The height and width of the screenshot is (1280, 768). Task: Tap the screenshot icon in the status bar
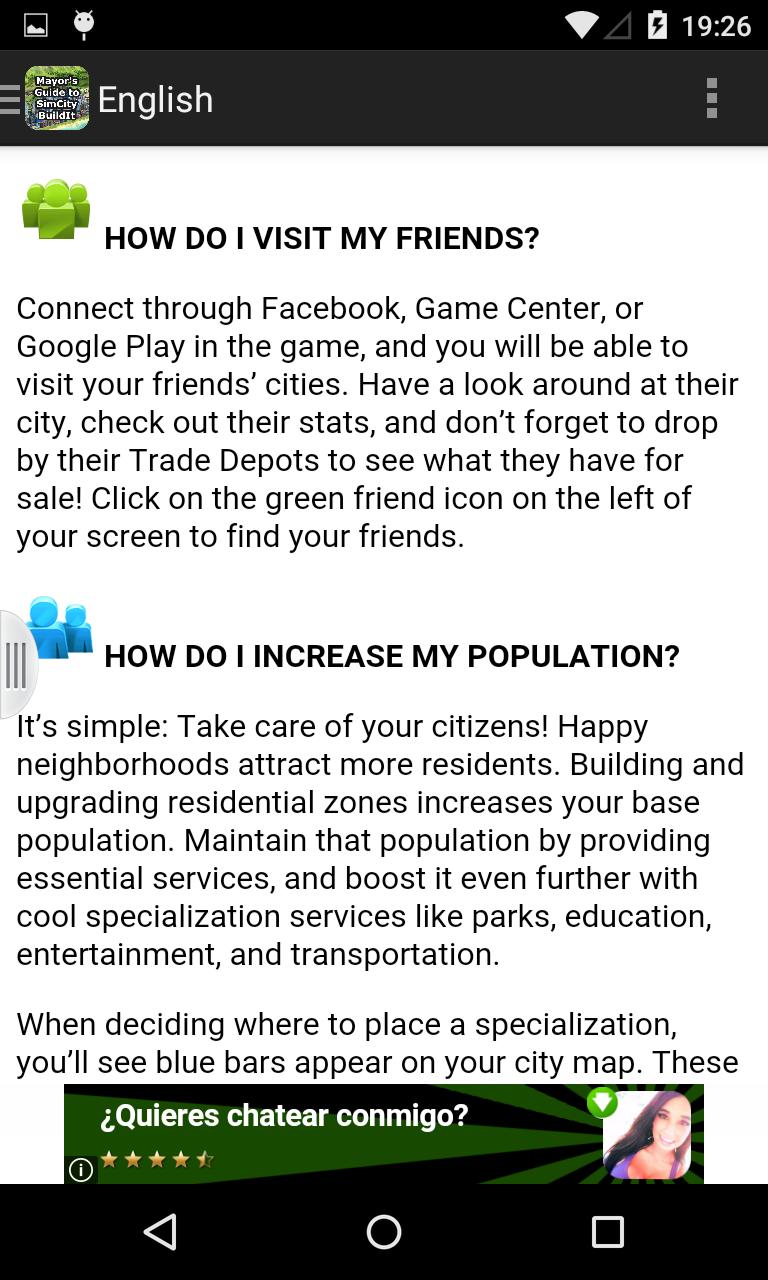36,23
